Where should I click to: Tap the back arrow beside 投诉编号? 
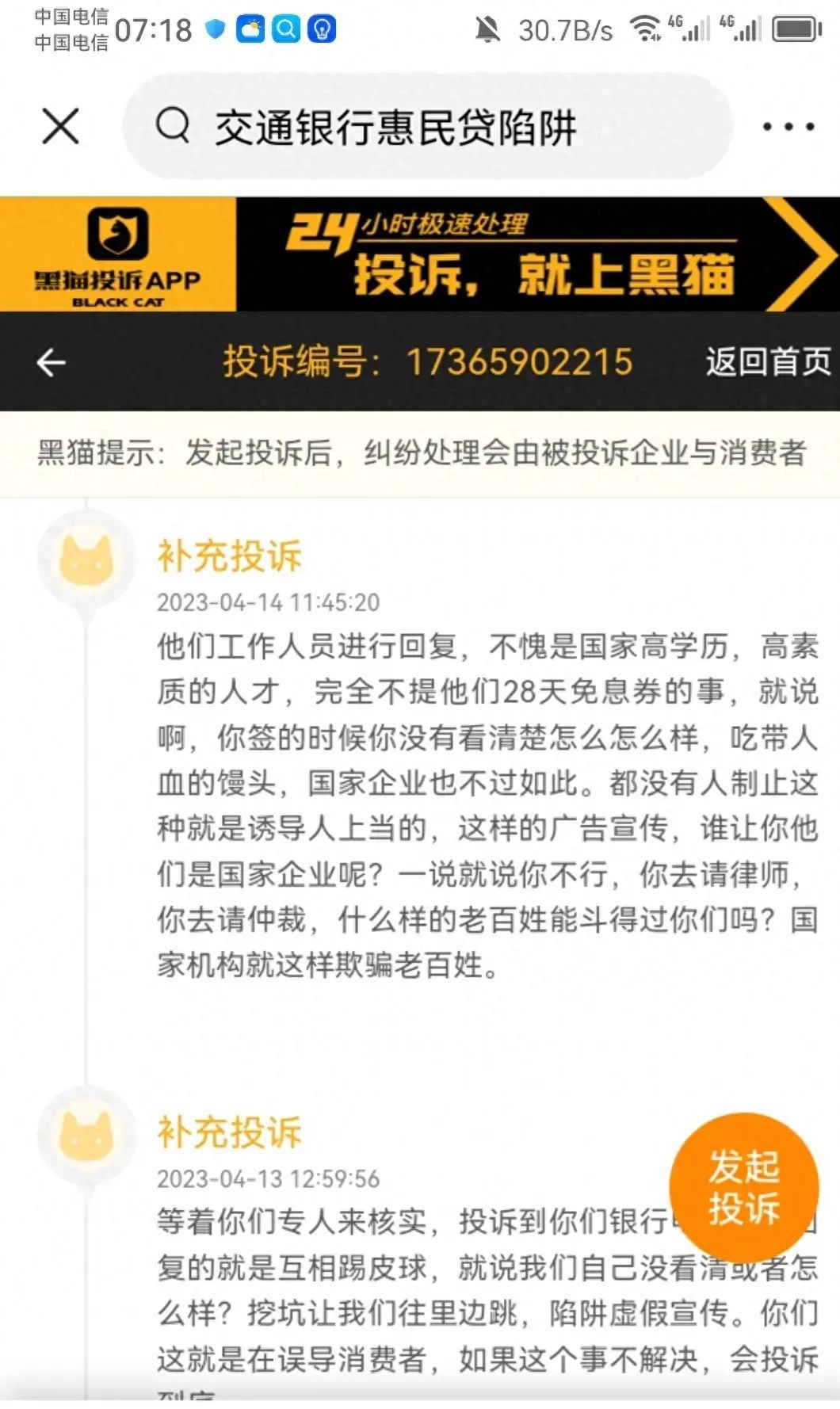[x=50, y=363]
